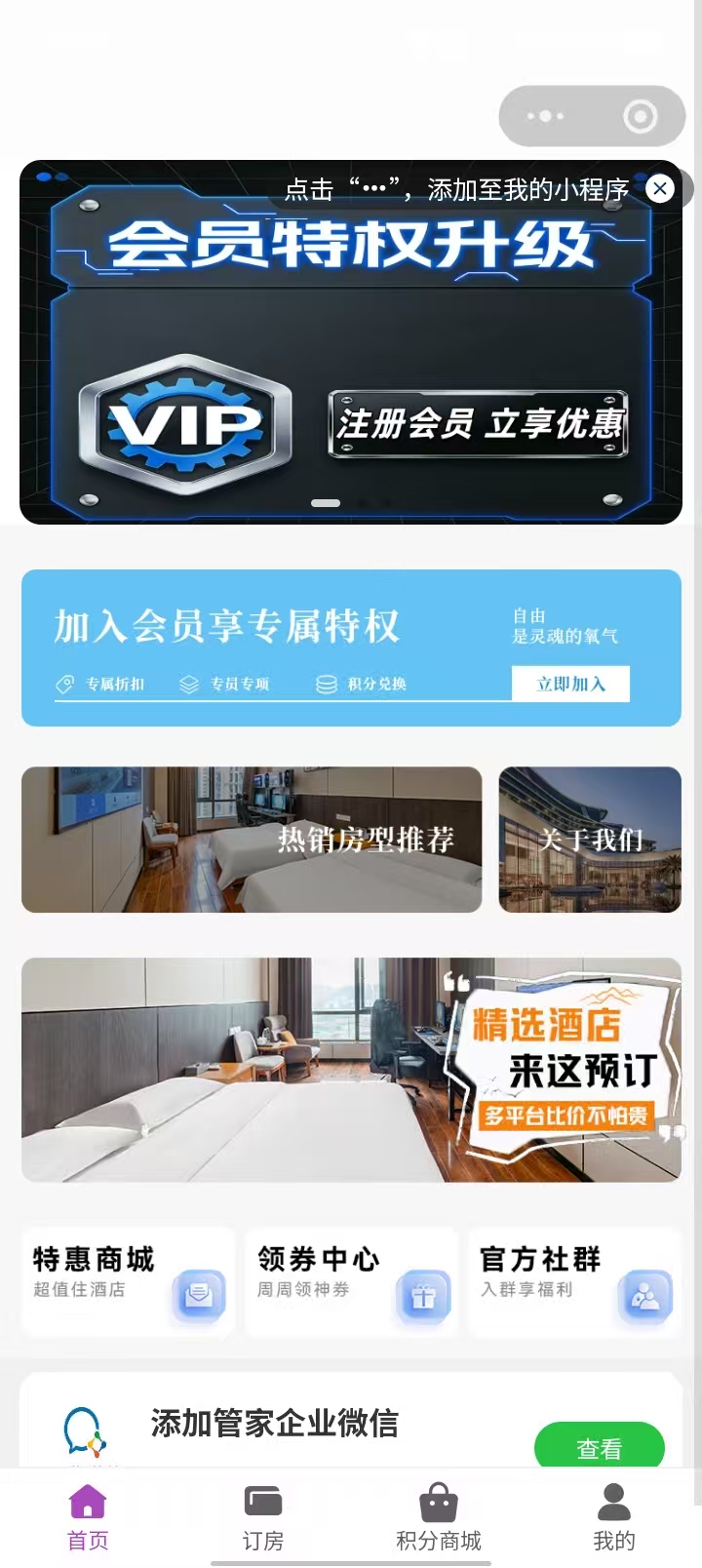The width and height of the screenshot is (702, 1568).
Task: Tap 查看 to add the butler's WeChat
Action: pos(599,1448)
